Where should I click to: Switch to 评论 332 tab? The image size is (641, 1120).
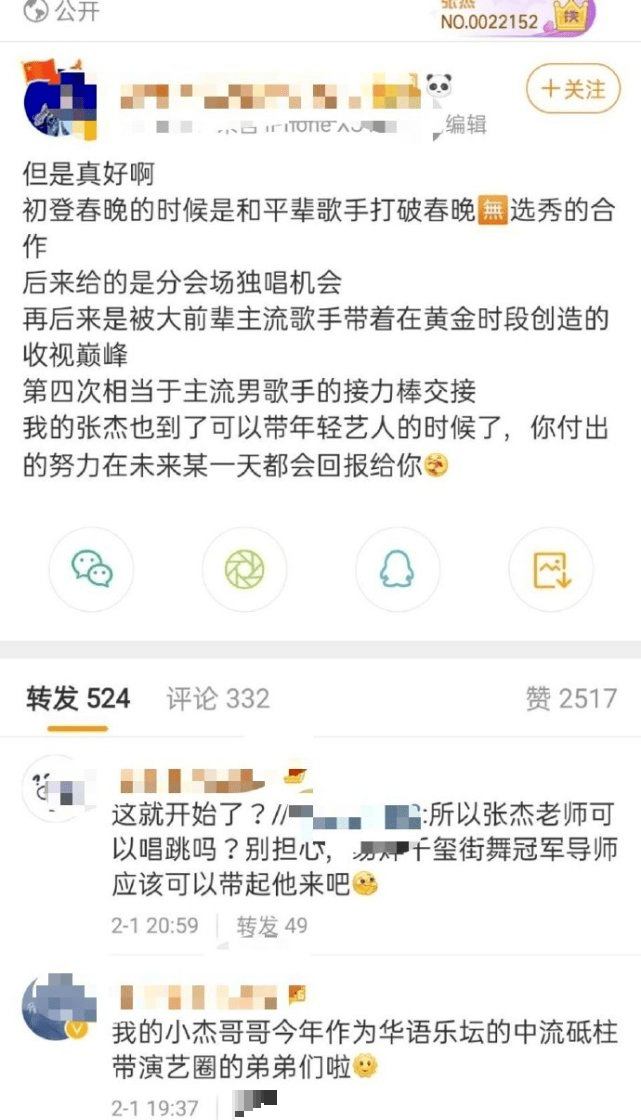click(x=218, y=698)
